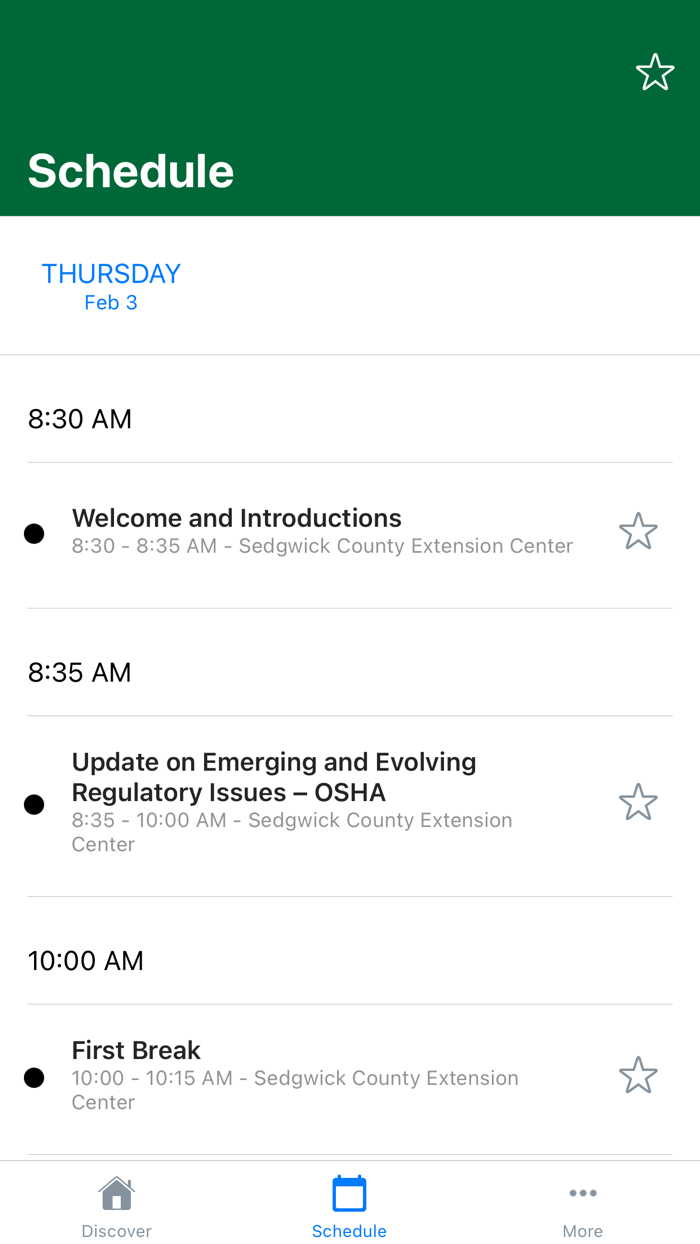Star the First Break entry
This screenshot has width=700, height=1244.
[638, 1076]
